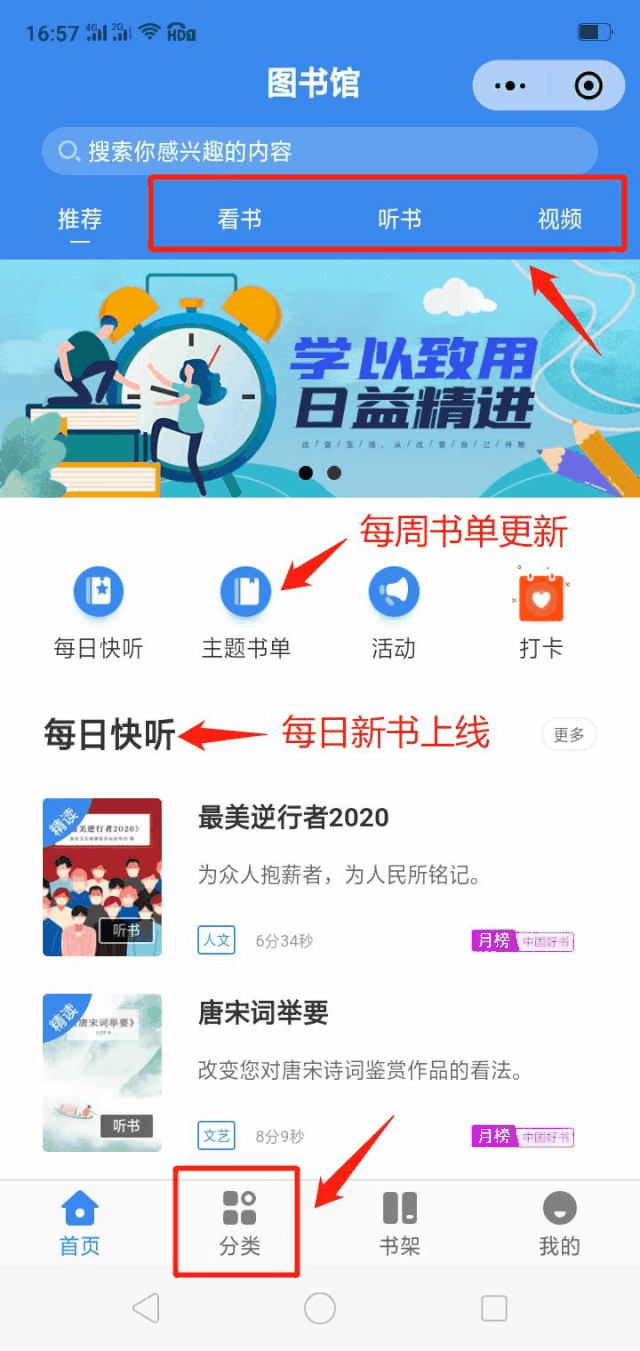Switch to the 看书 tab
640x1351 pixels.
240,219
